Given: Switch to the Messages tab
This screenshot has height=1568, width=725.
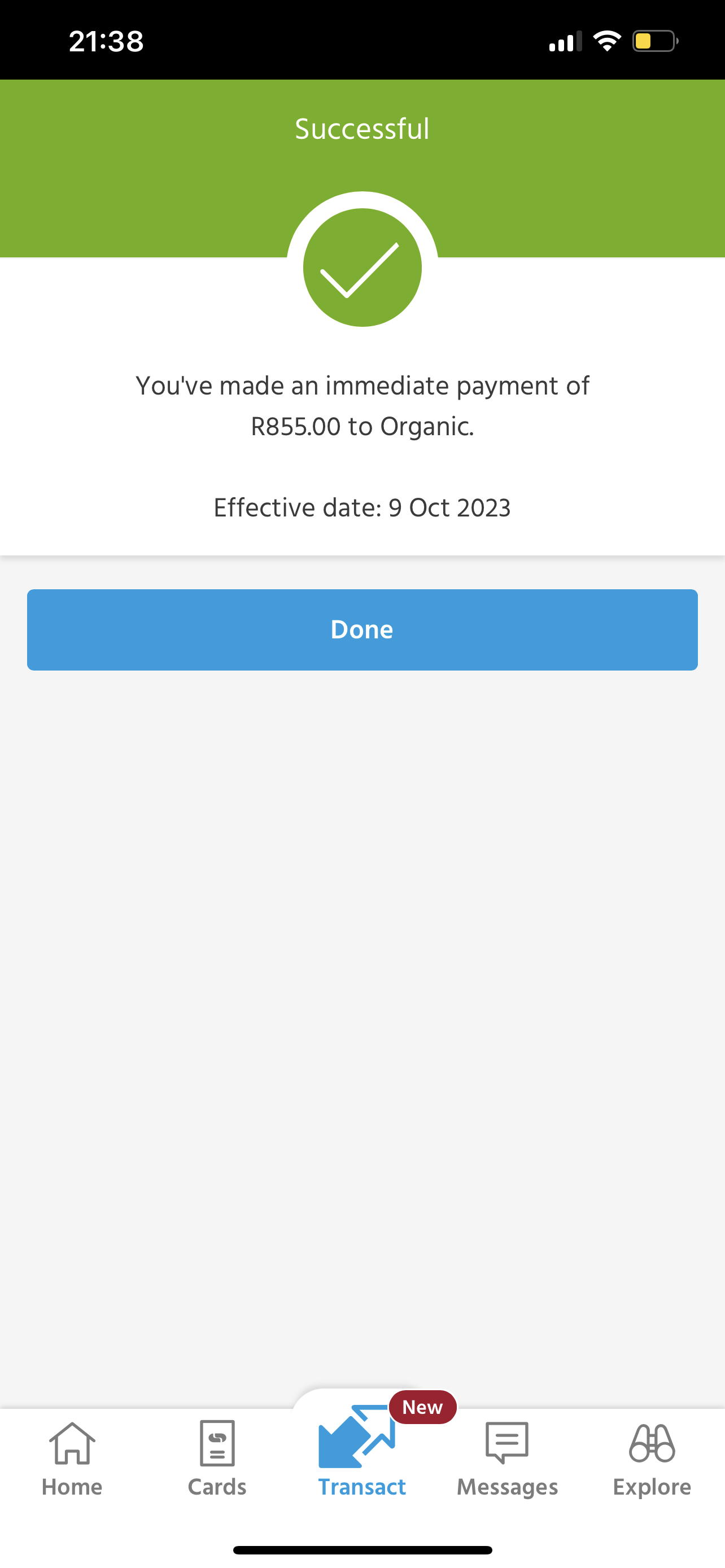Looking at the screenshot, I should pos(507,1459).
